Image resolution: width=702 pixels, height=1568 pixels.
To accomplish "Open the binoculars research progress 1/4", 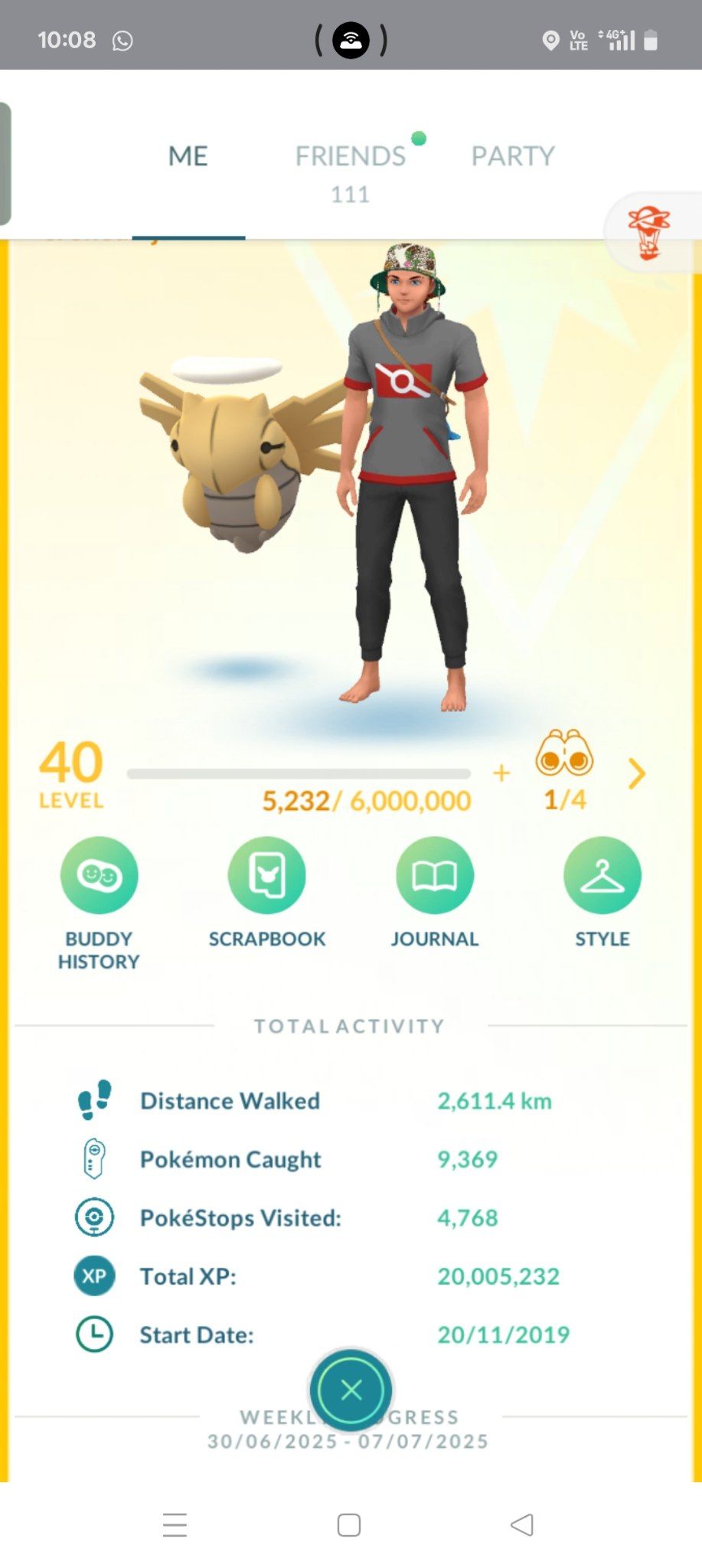I will click(565, 769).
